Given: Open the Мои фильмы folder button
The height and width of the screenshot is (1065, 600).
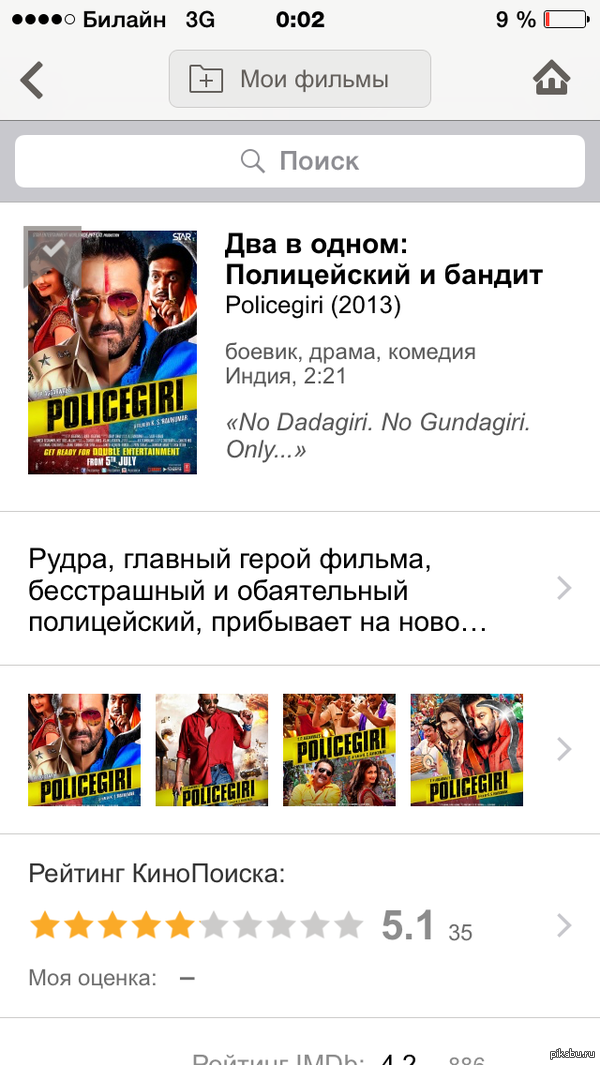Looking at the screenshot, I should click(299, 79).
